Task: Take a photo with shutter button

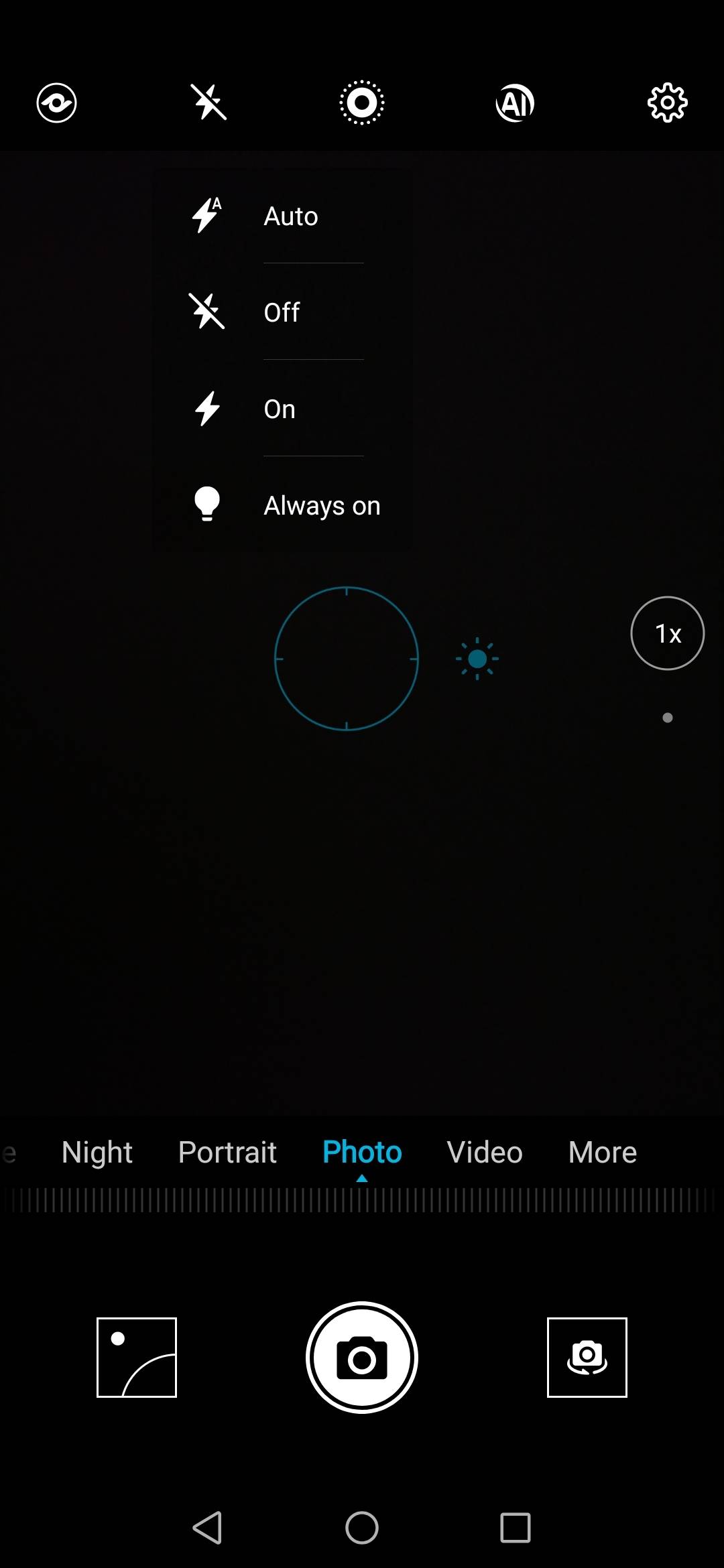Action: click(362, 1358)
